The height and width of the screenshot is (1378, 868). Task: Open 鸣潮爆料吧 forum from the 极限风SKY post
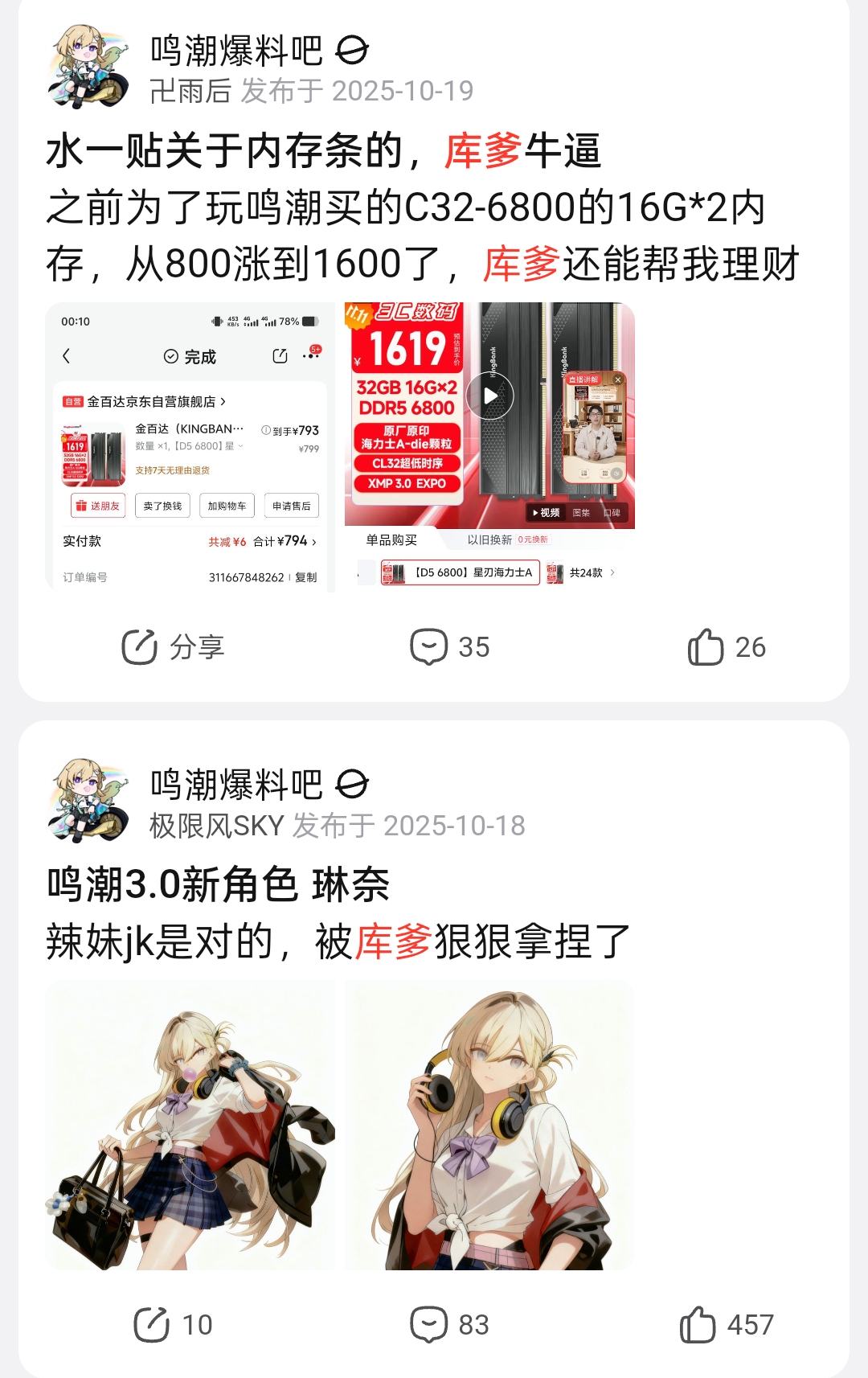pyautogui.click(x=236, y=785)
